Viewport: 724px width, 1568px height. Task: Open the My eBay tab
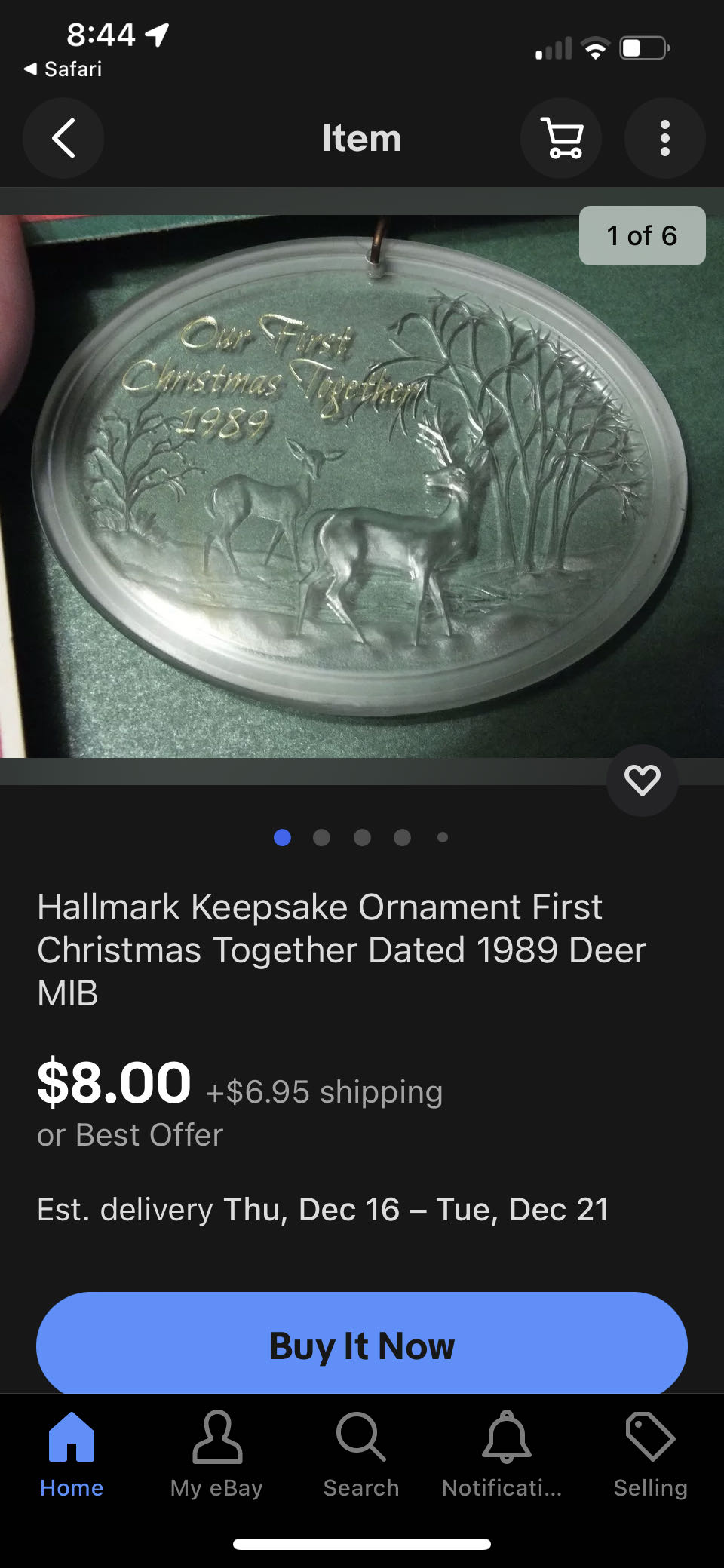216,1454
